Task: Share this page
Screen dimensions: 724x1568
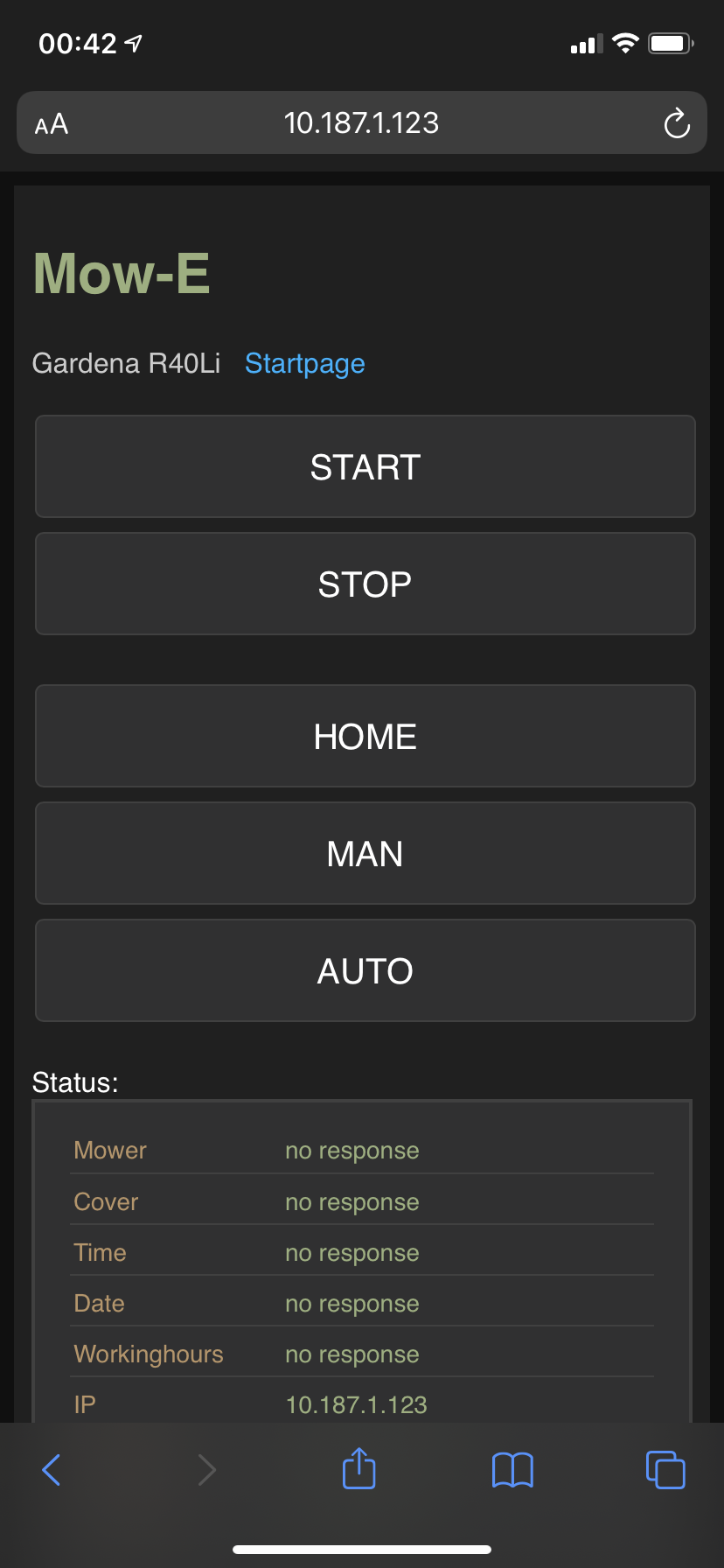Action: coord(359,1467)
